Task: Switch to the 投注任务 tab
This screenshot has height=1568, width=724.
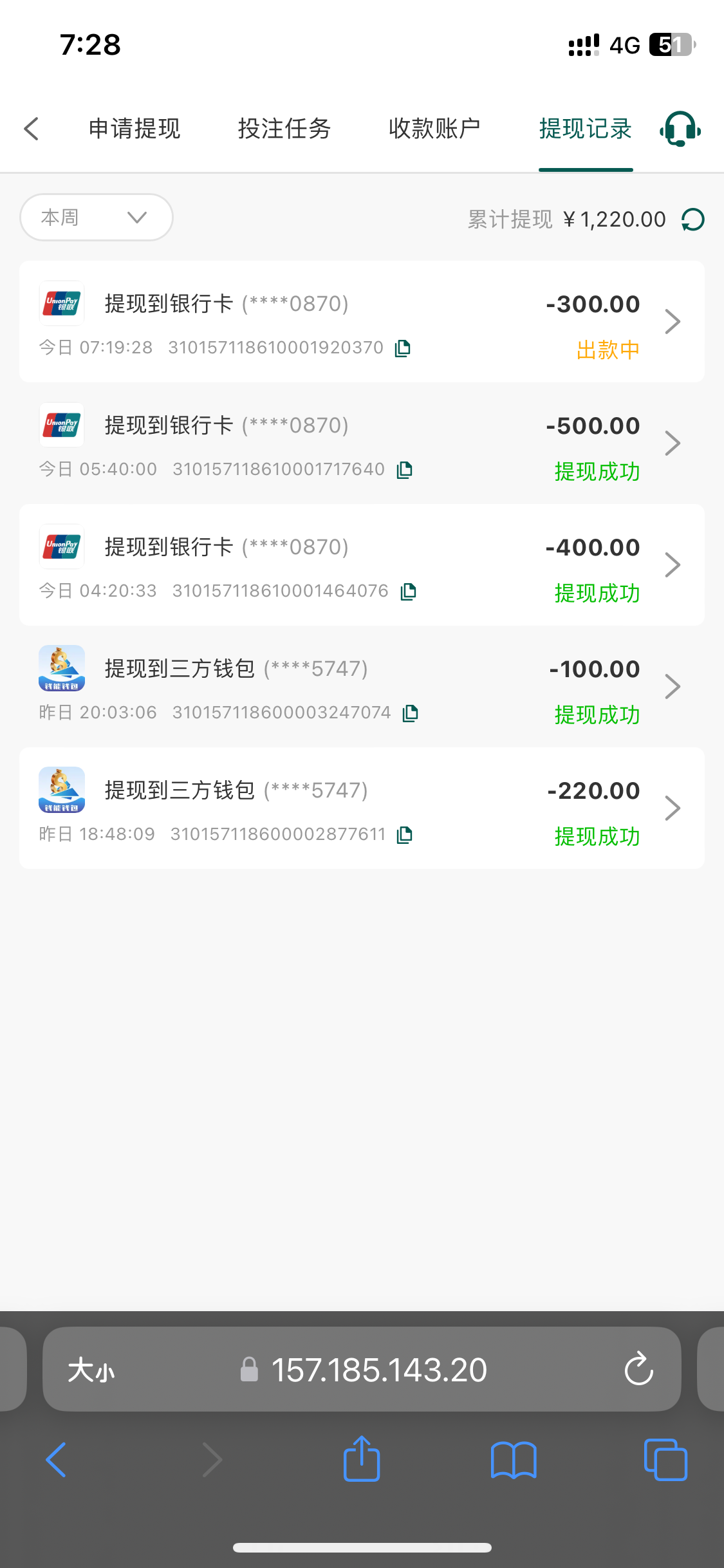Action: click(x=284, y=129)
